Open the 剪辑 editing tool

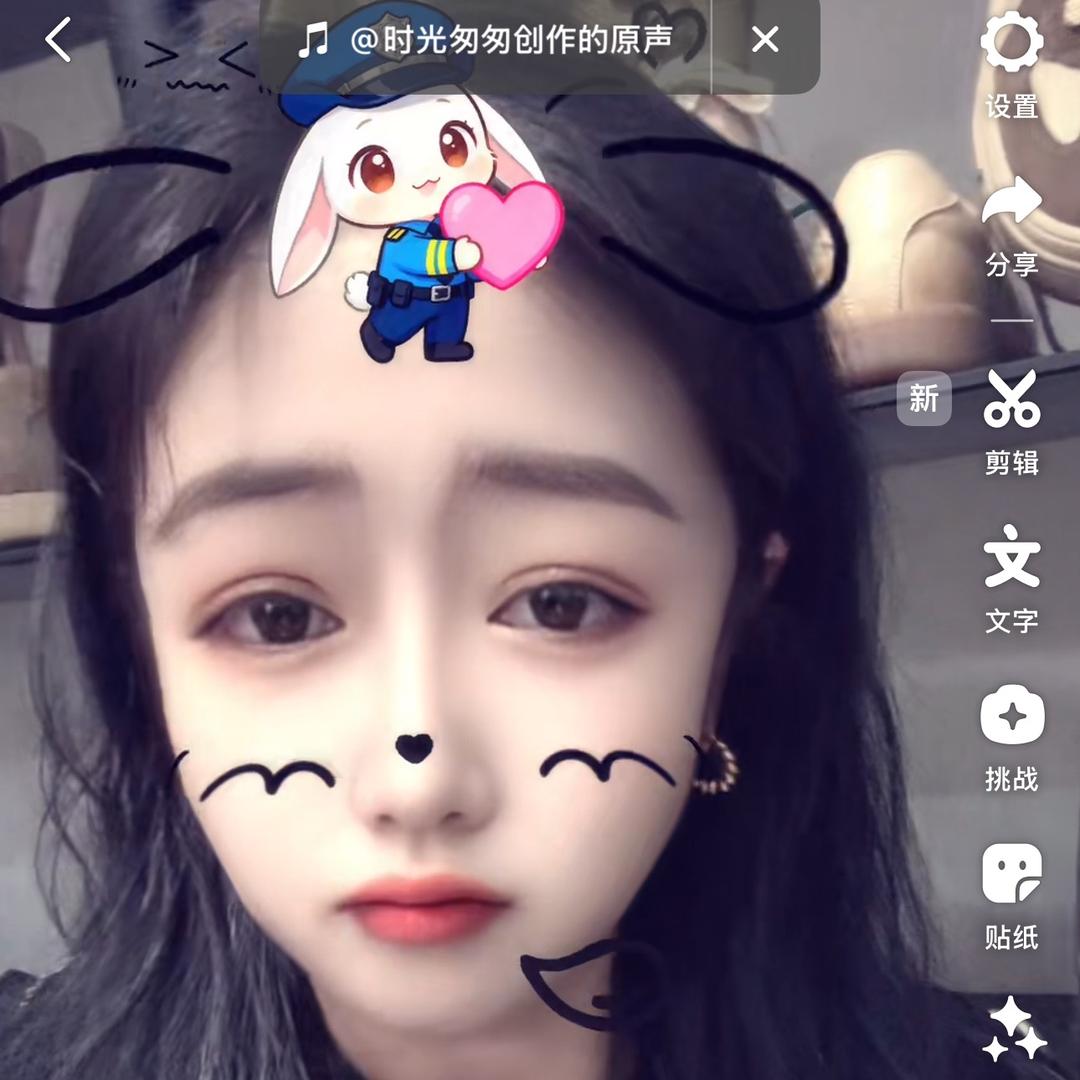click(1012, 418)
